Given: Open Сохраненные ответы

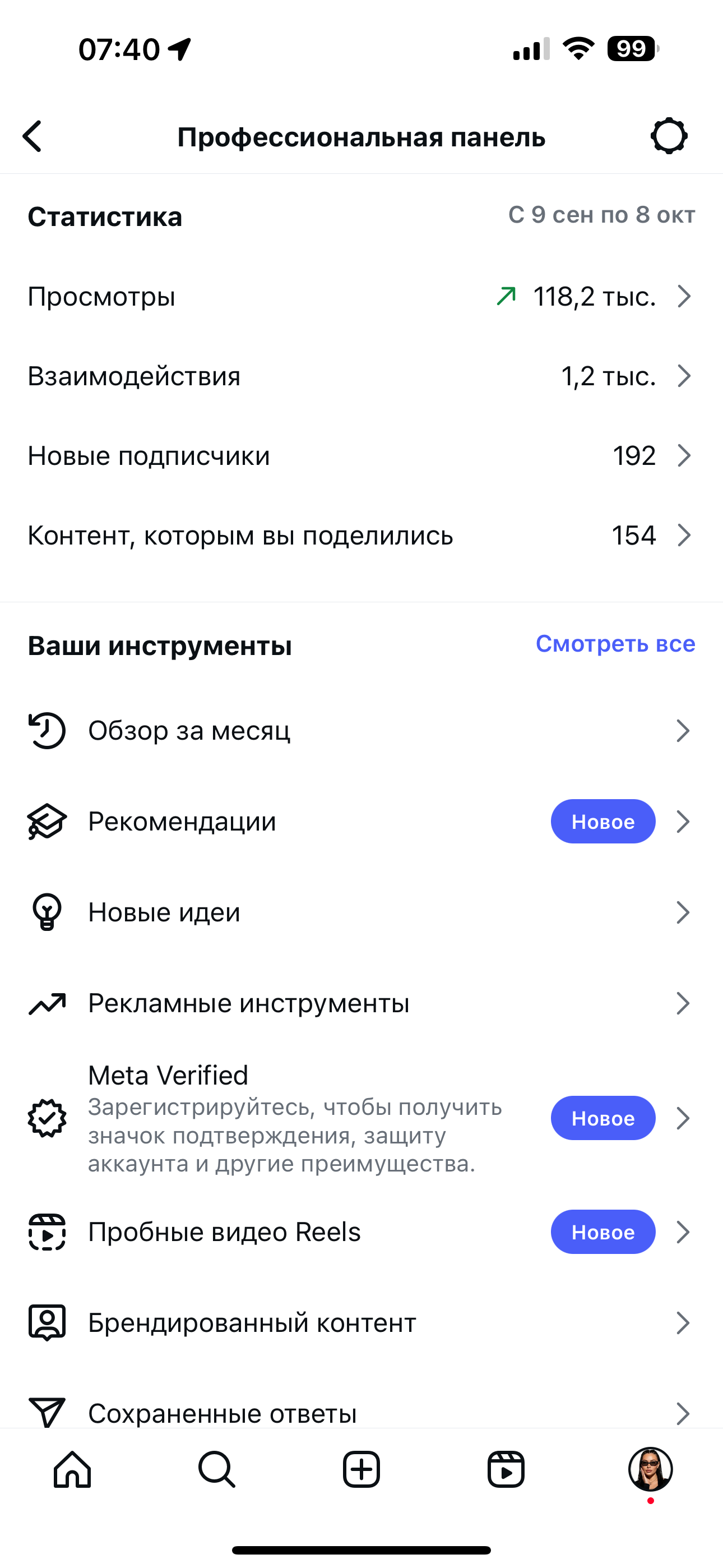Looking at the screenshot, I should coord(361,1411).
